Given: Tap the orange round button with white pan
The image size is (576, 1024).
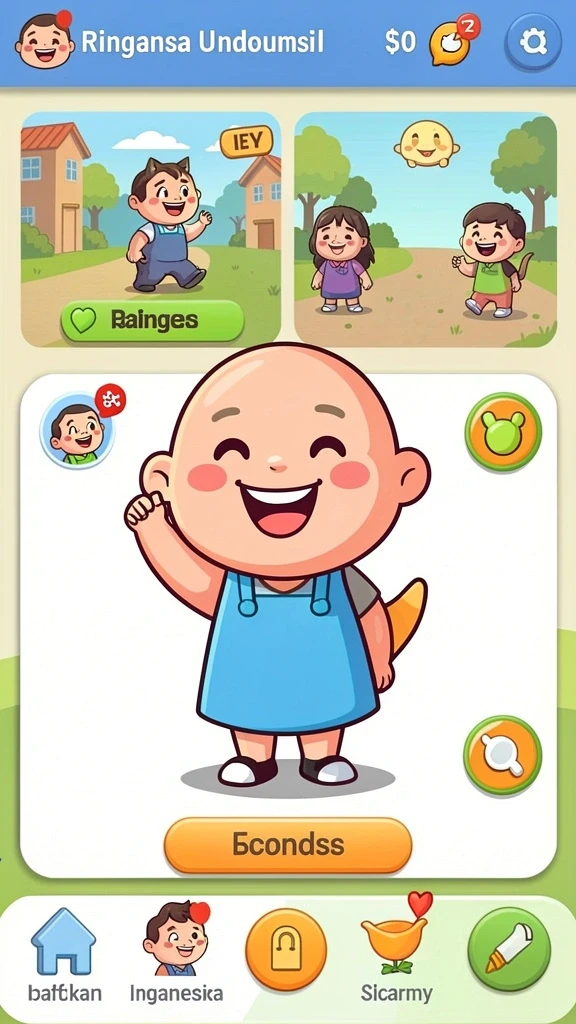Looking at the screenshot, I should tap(503, 755).
